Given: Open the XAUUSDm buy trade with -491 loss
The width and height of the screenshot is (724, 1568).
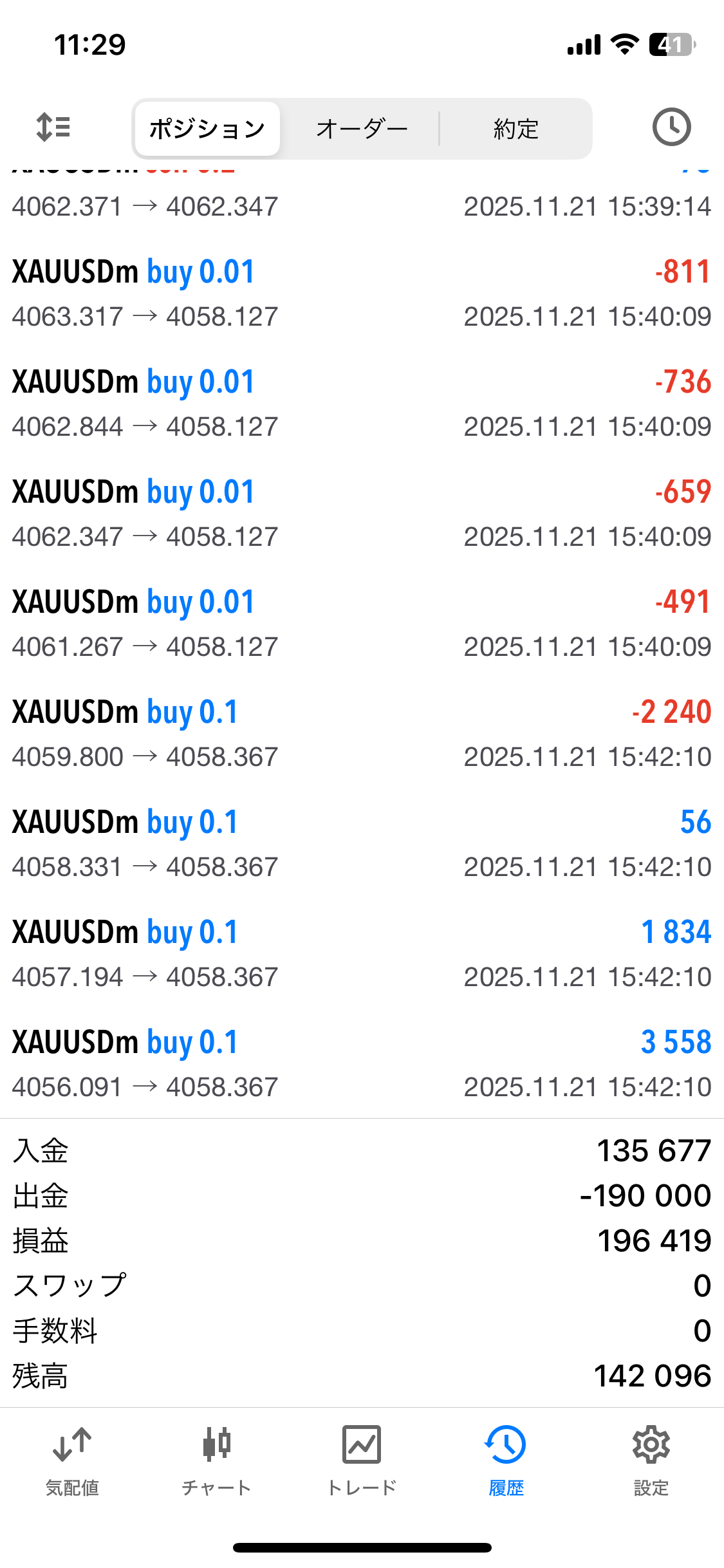Looking at the screenshot, I should 362,624.
